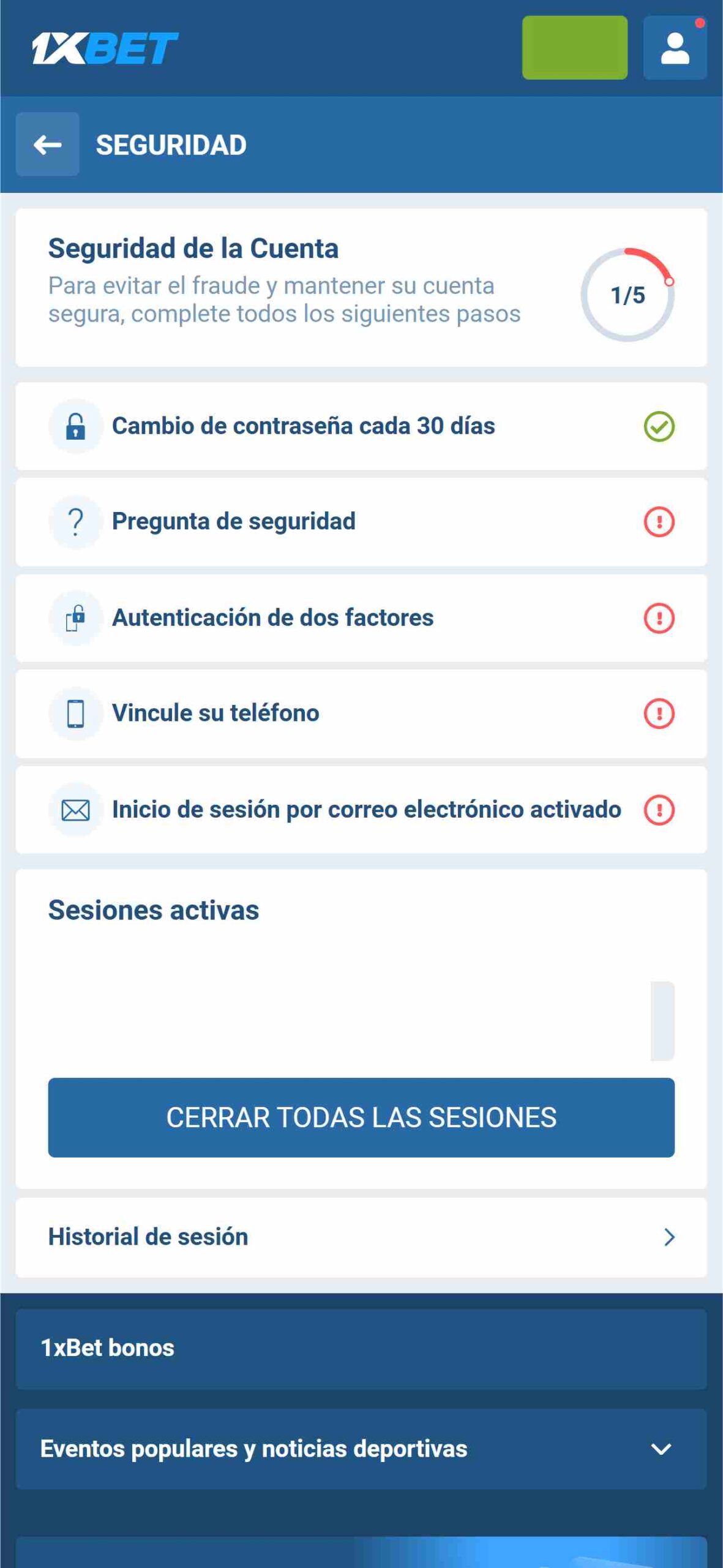Tap the green button in the header
The image size is (723, 1568).
click(574, 48)
